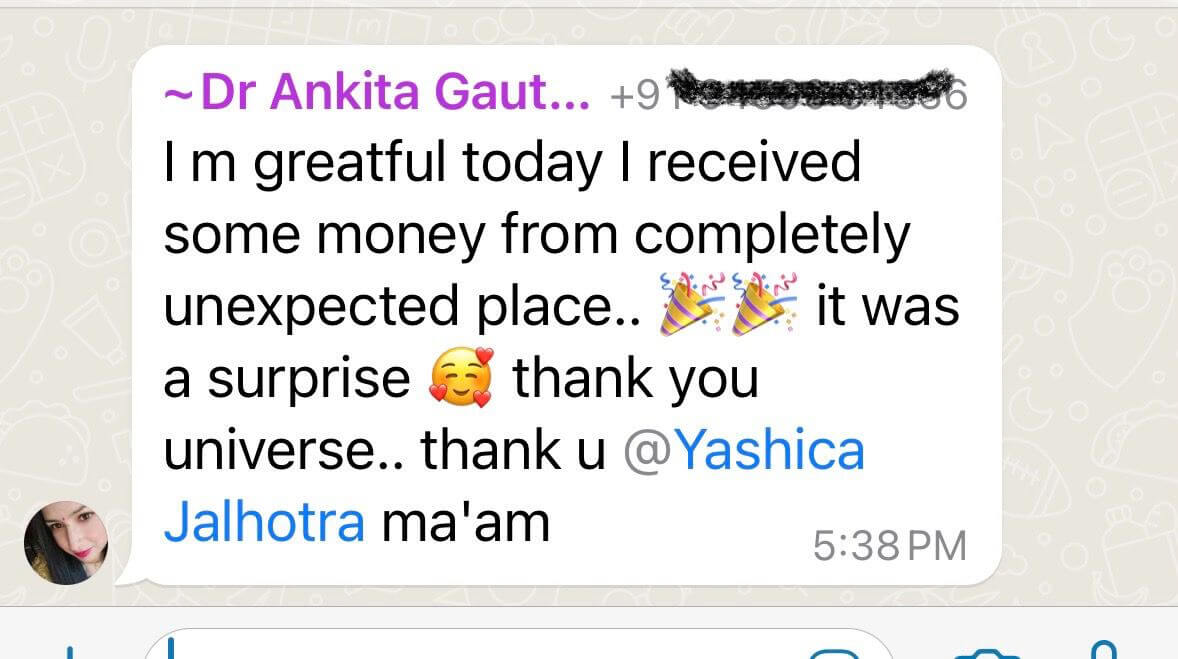Viewport: 1178px width, 659px height.
Task: Tap the sender's profile photo avatar
Action: (x=65, y=541)
